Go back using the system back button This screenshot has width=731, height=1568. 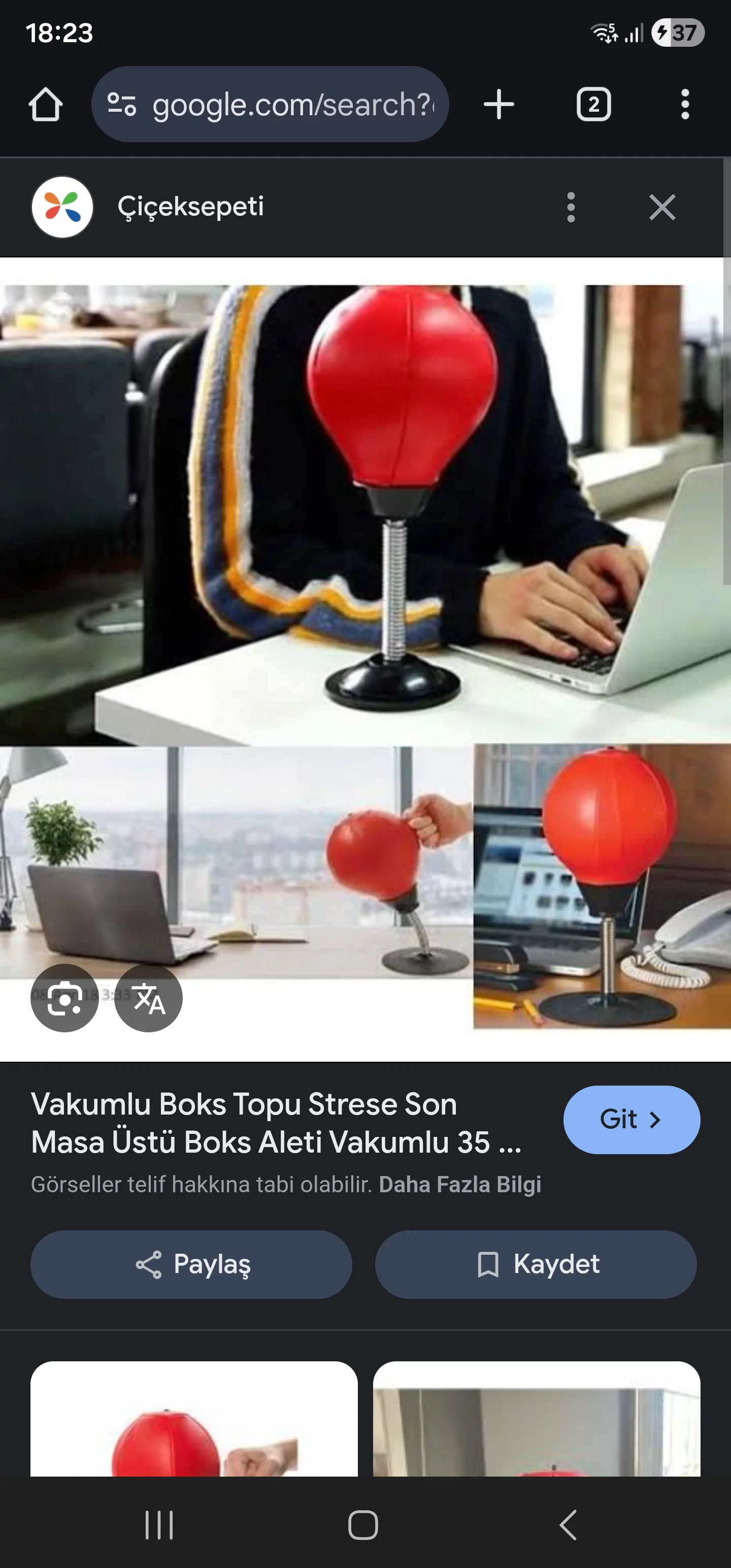tap(568, 1525)
